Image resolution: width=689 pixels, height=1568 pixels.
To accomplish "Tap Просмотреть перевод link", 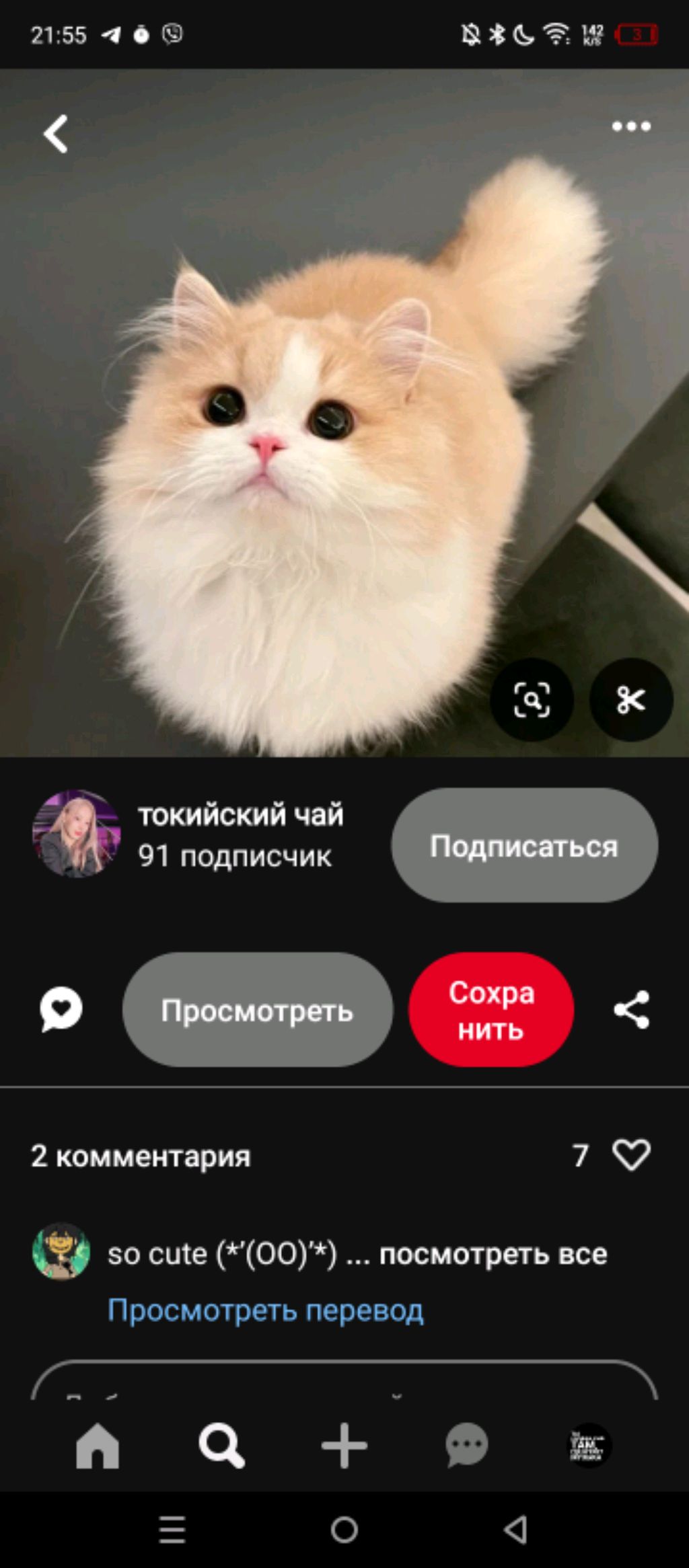I will click(x=265, y=1310).
